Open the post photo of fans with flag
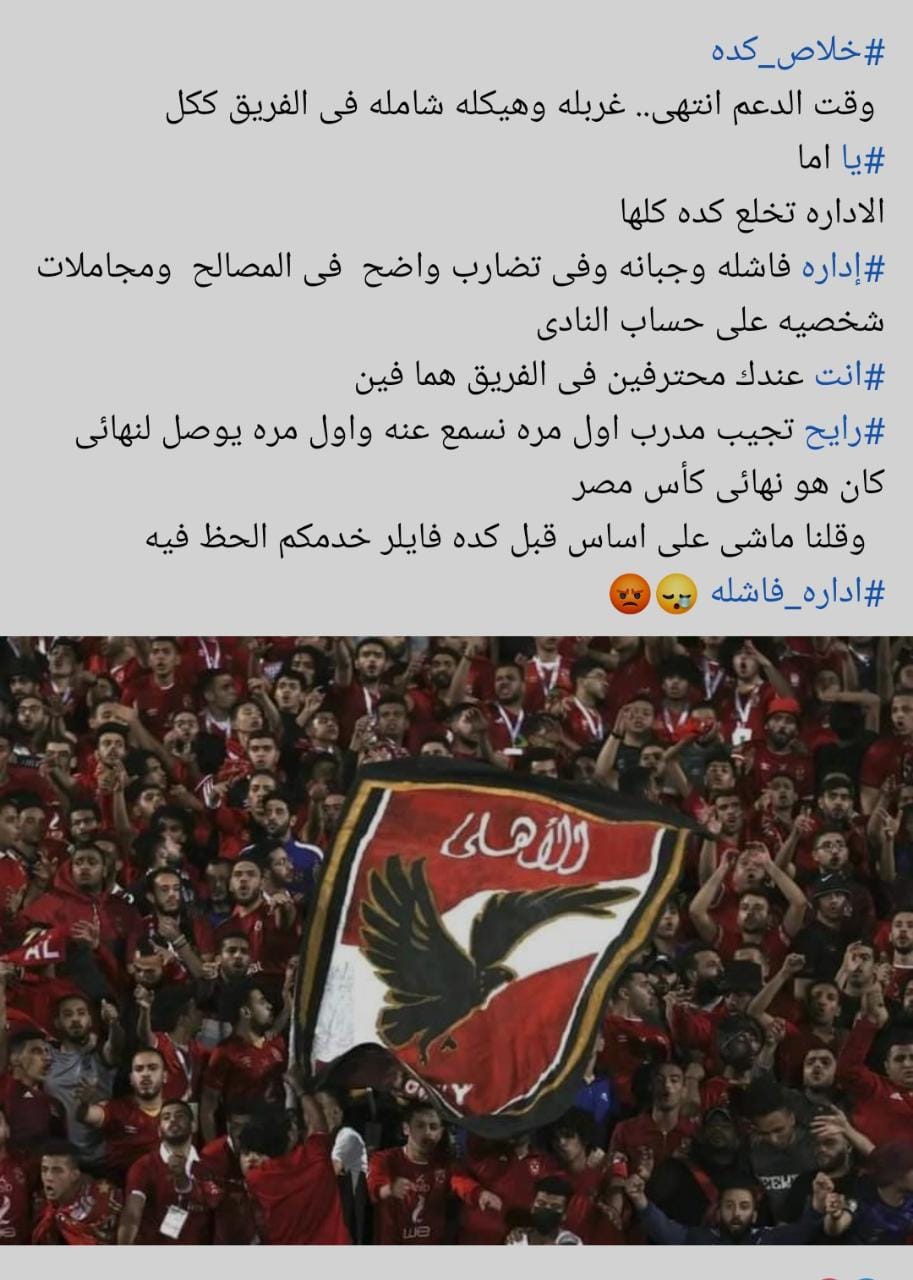The height and width of the screenshot is (1280, 913). pos(456,940)
